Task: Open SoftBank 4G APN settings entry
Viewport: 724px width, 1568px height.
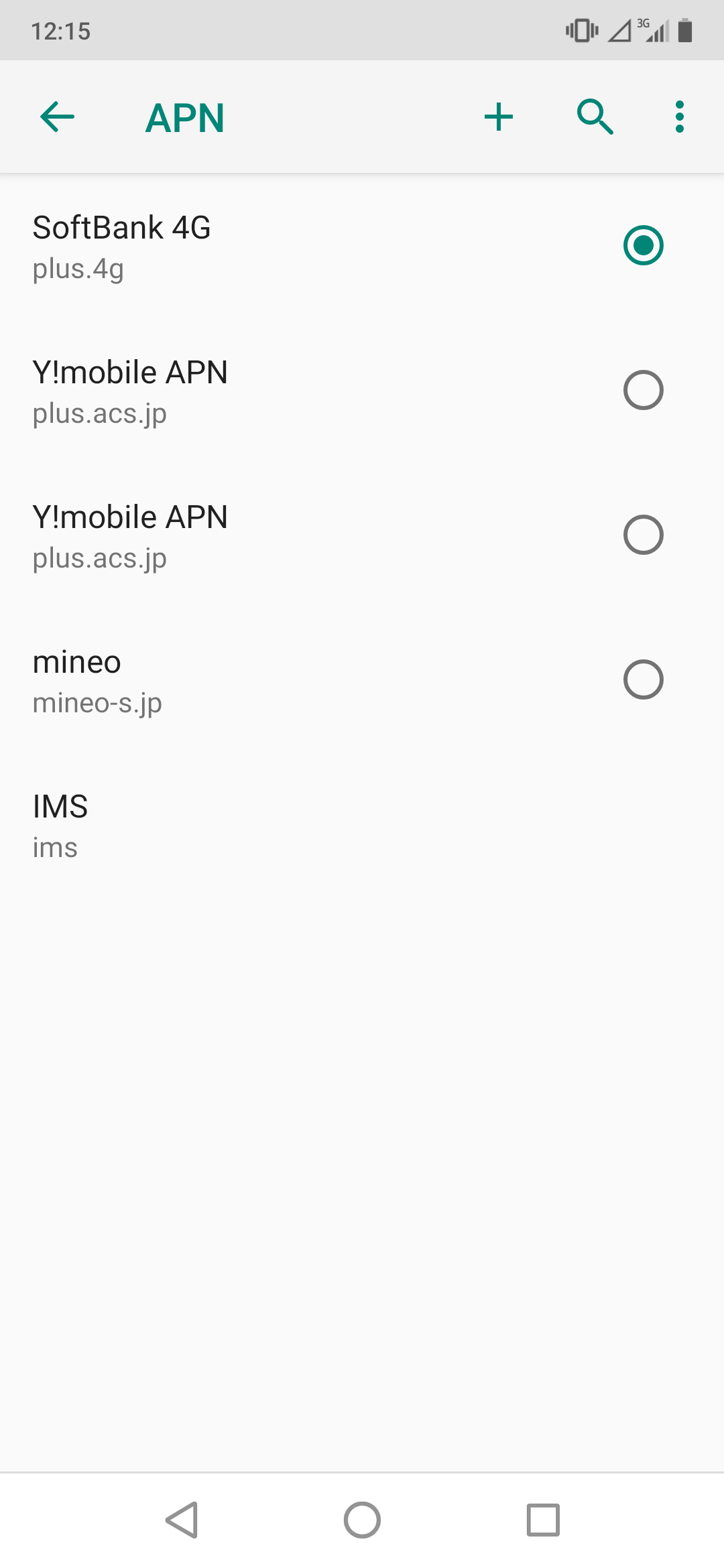Action: (x=268, y=247)
